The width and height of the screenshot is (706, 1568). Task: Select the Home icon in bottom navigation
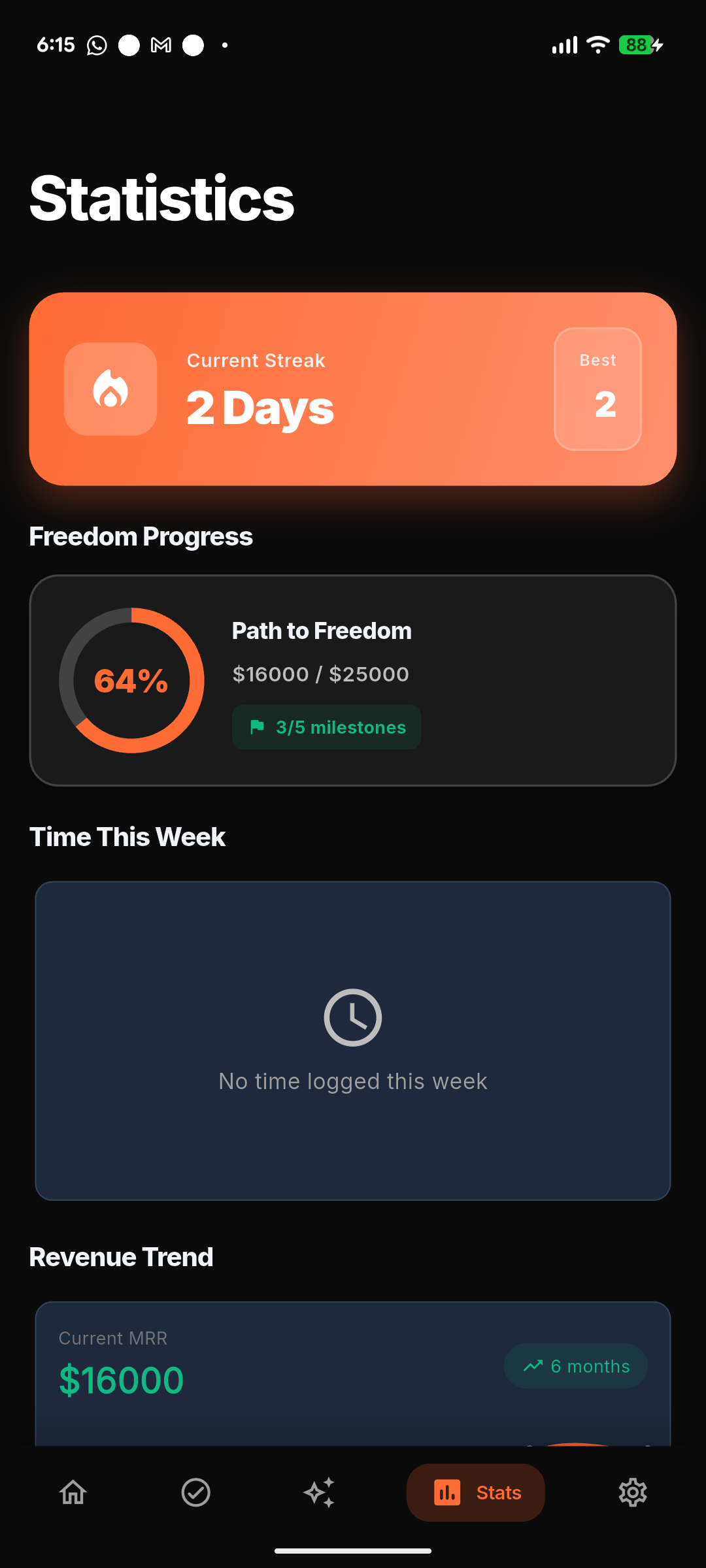(73, 1493)
